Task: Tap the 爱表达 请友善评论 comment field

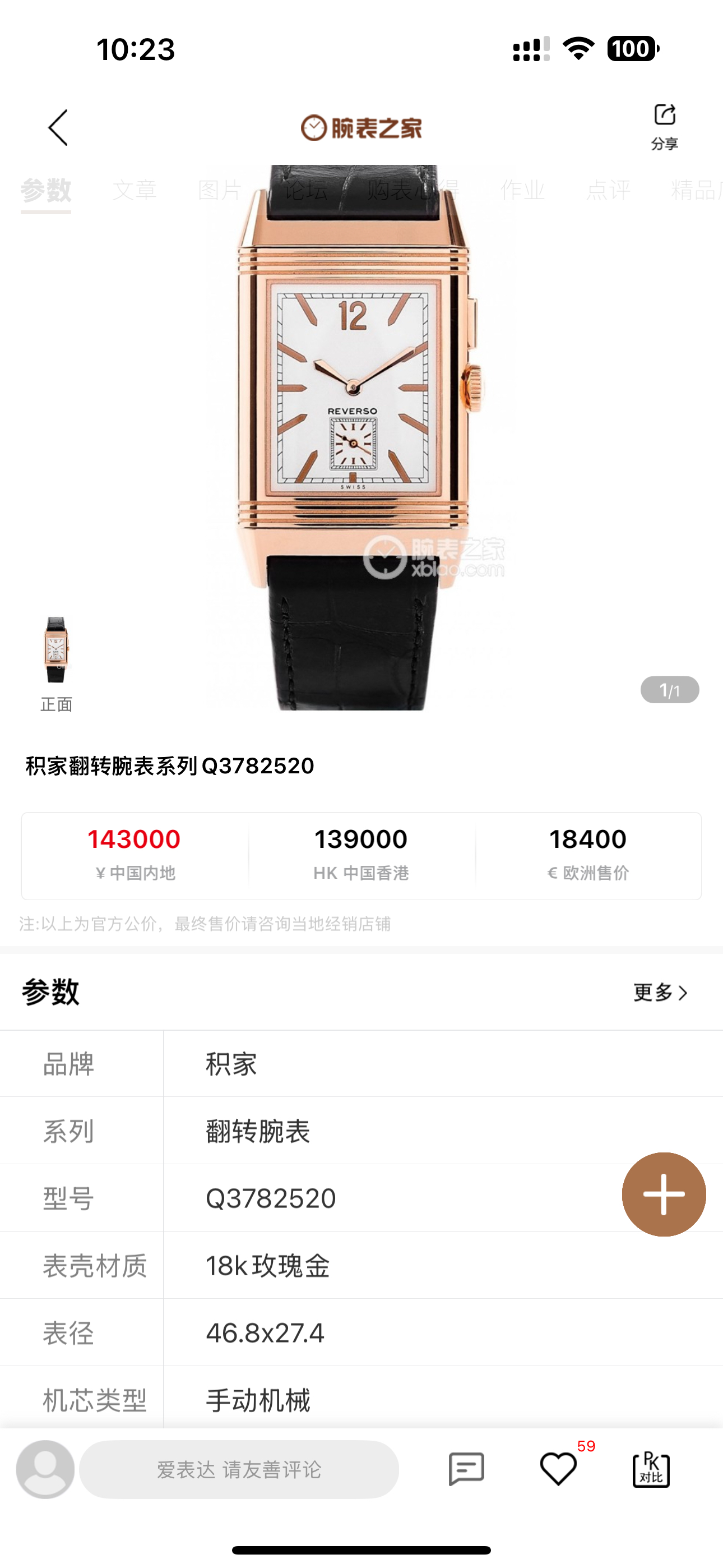Action: pos(239,1469)
